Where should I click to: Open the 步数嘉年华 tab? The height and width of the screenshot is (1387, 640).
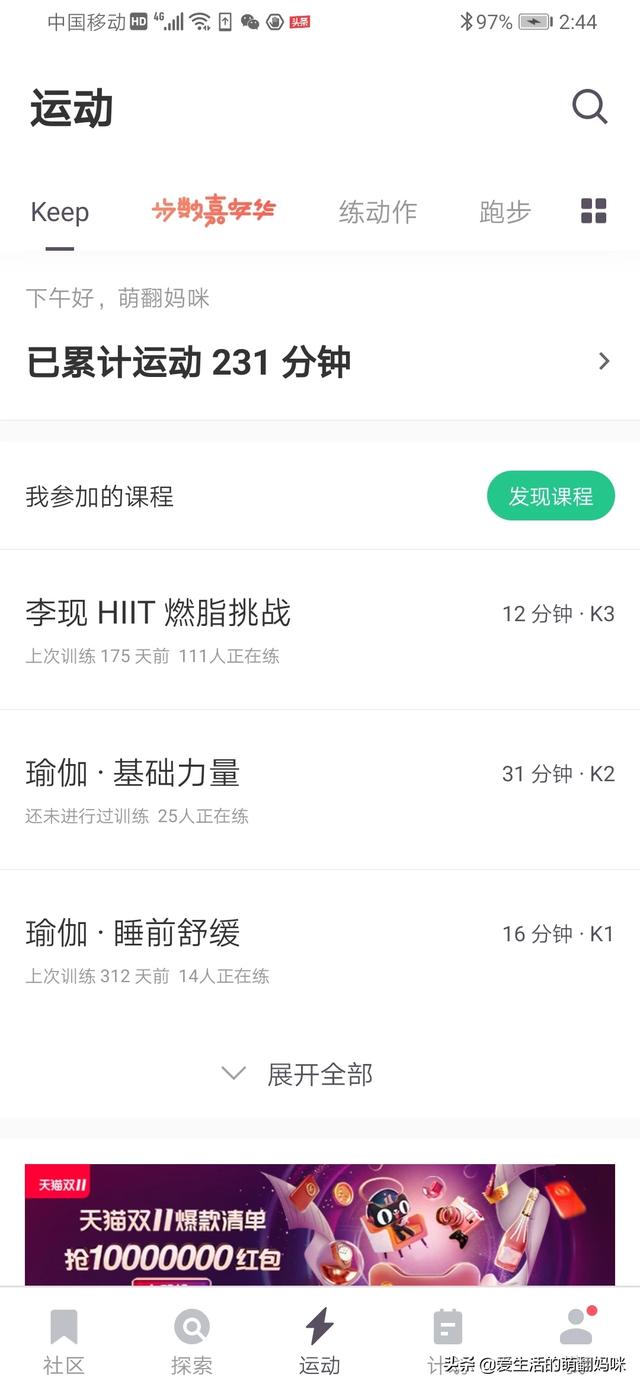(x=213, y=211)
